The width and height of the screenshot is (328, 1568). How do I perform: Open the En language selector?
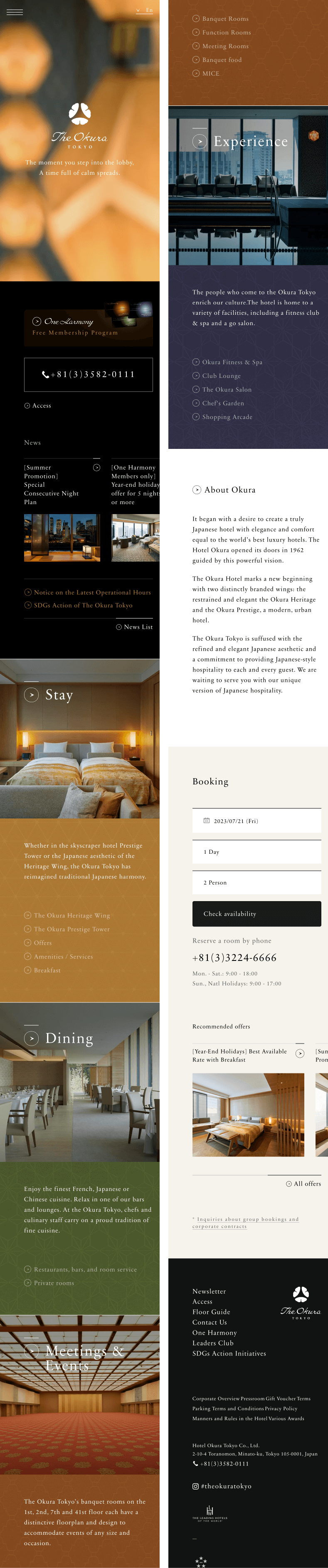(x=146, y=10)
